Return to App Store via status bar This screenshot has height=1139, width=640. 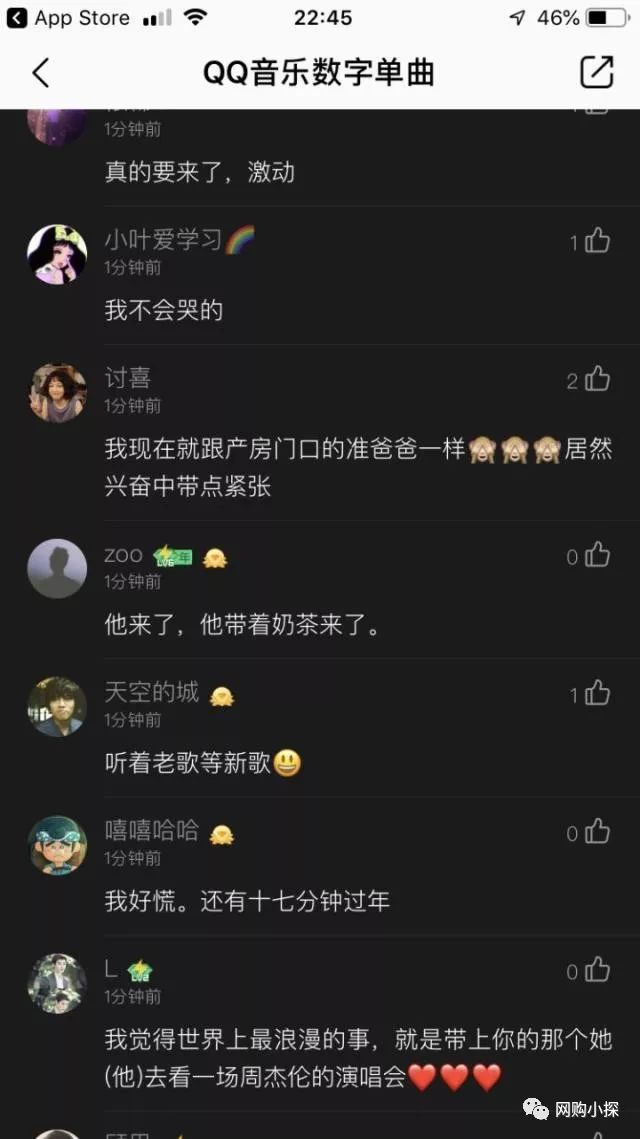coord(69,18)
